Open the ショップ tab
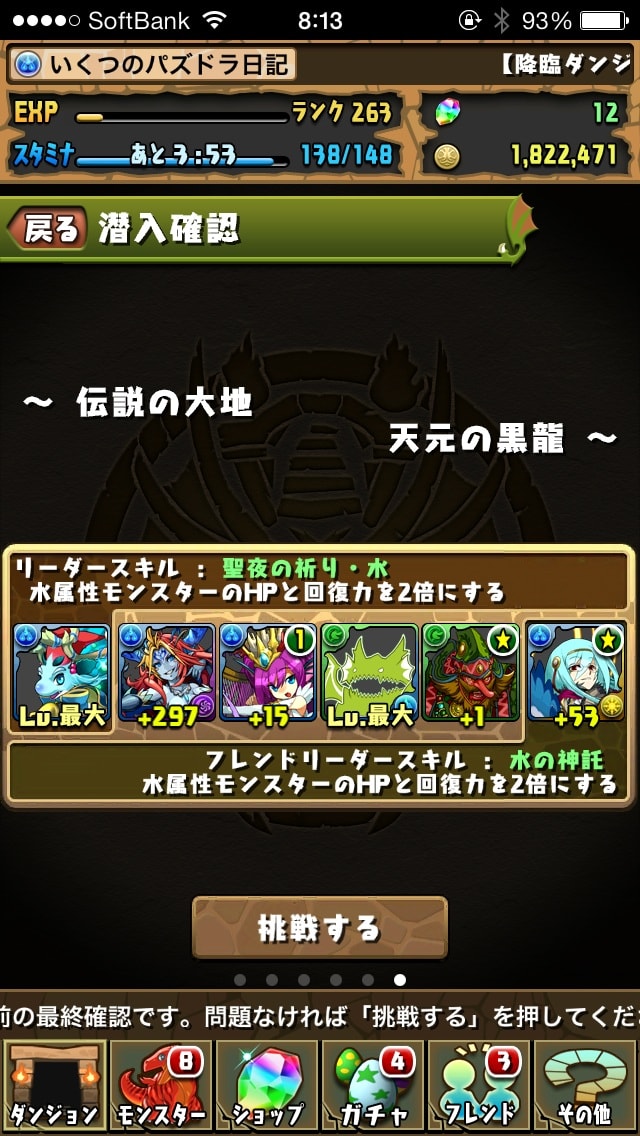This screenshot has width=640, height=1136. tap(266, 1085)
